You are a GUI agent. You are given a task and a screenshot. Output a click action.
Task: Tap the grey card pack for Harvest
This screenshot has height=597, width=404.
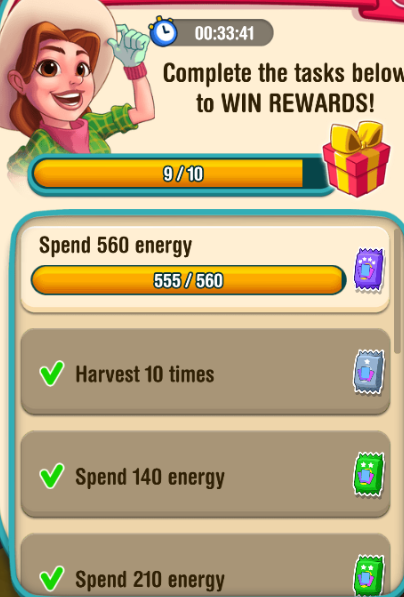[x=369, y=372]
